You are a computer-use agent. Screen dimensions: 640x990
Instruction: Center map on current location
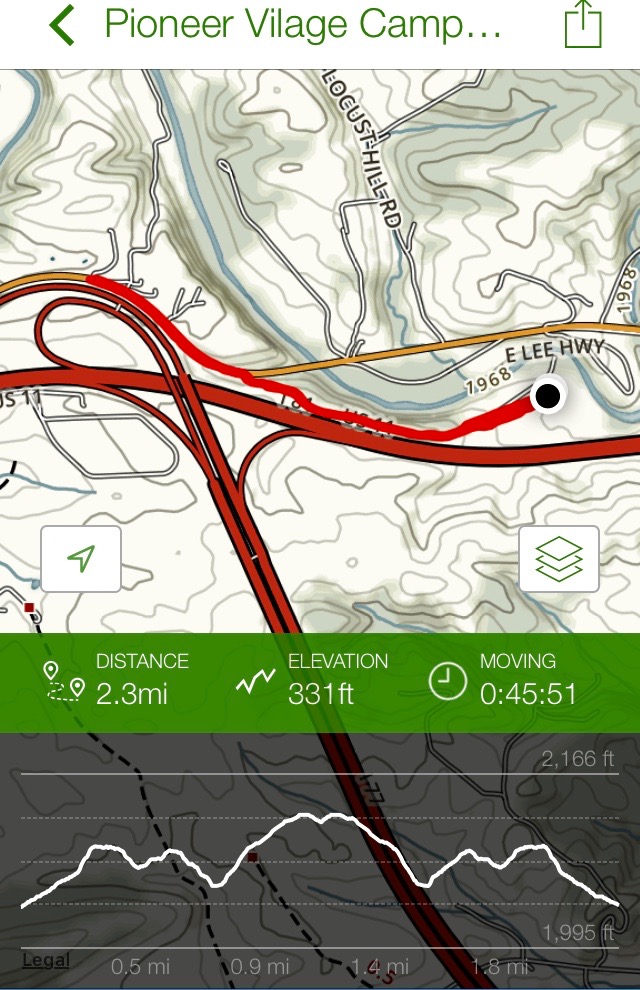click(x=81, y=559)
